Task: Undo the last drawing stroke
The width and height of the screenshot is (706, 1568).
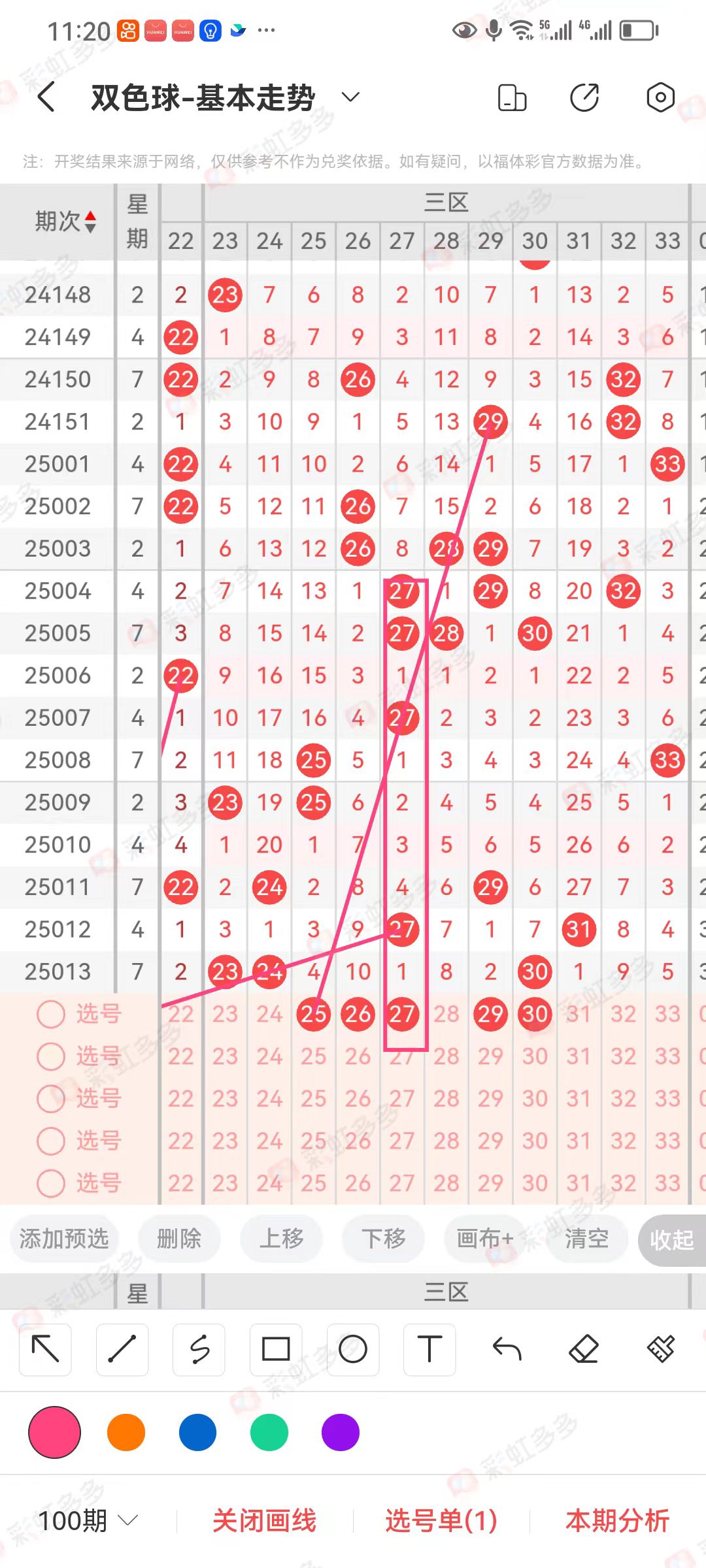Action: (507, 1350)
